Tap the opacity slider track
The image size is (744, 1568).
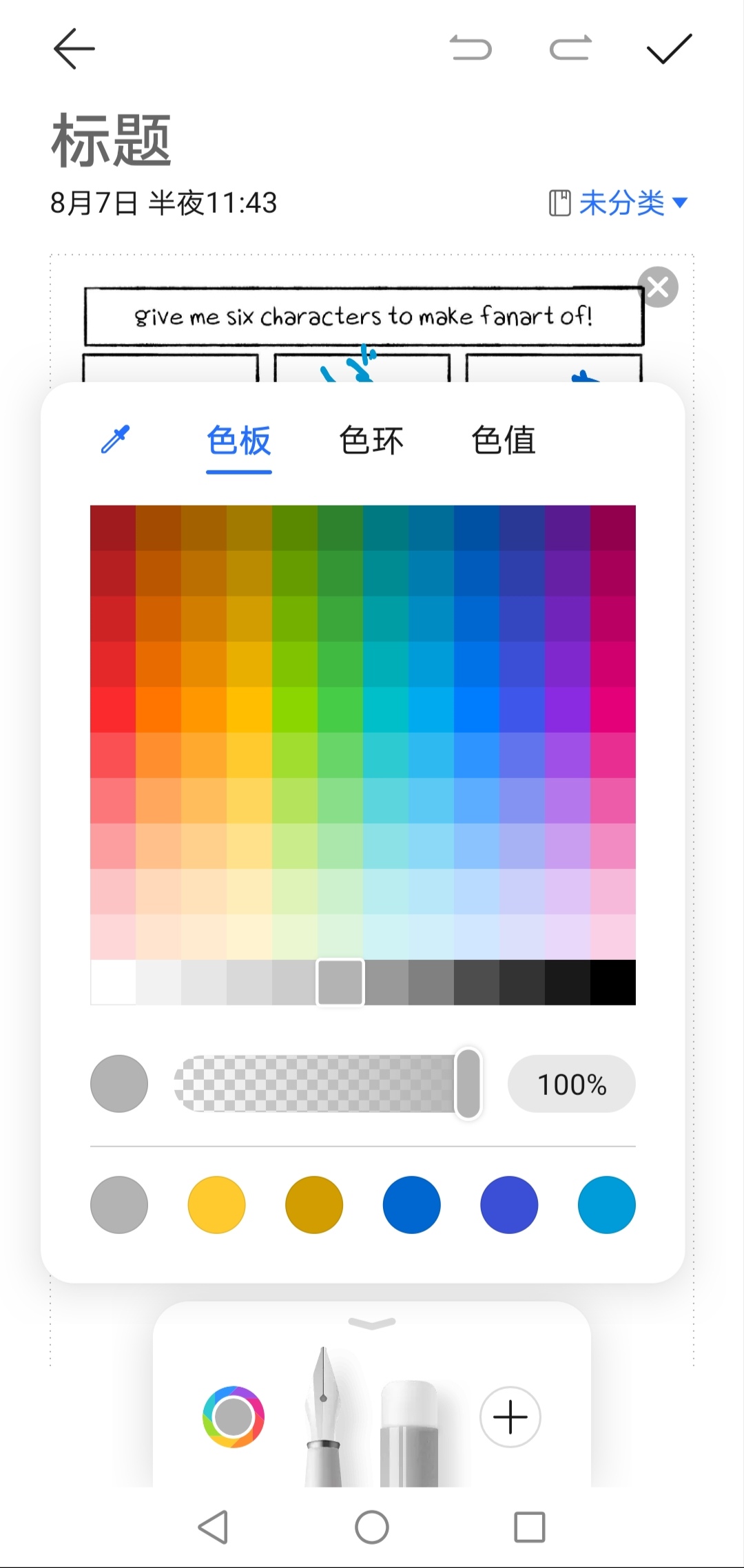[x=317, y=1084]
